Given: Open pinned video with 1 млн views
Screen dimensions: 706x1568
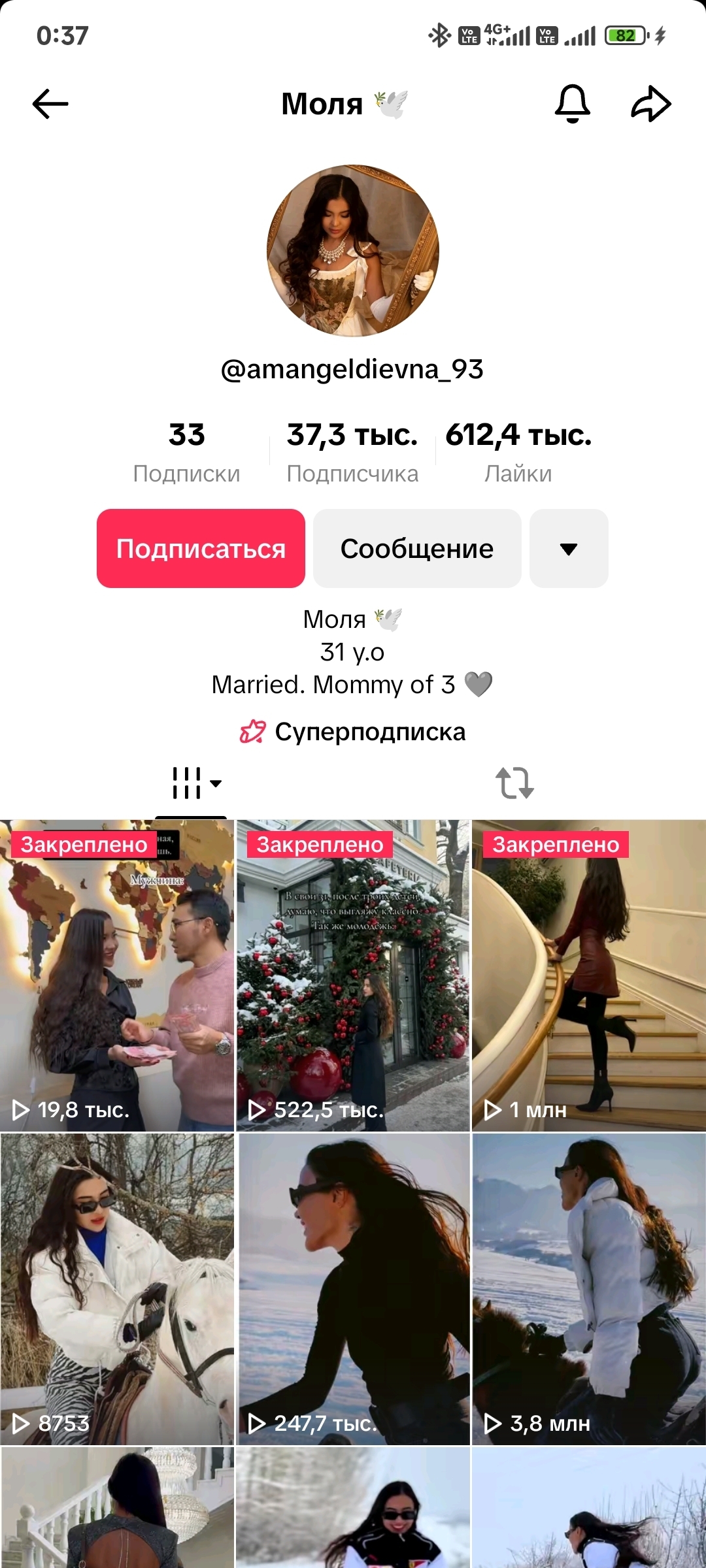Looking at the screenshot, I should pyautogui.click(x=588, y=975).
